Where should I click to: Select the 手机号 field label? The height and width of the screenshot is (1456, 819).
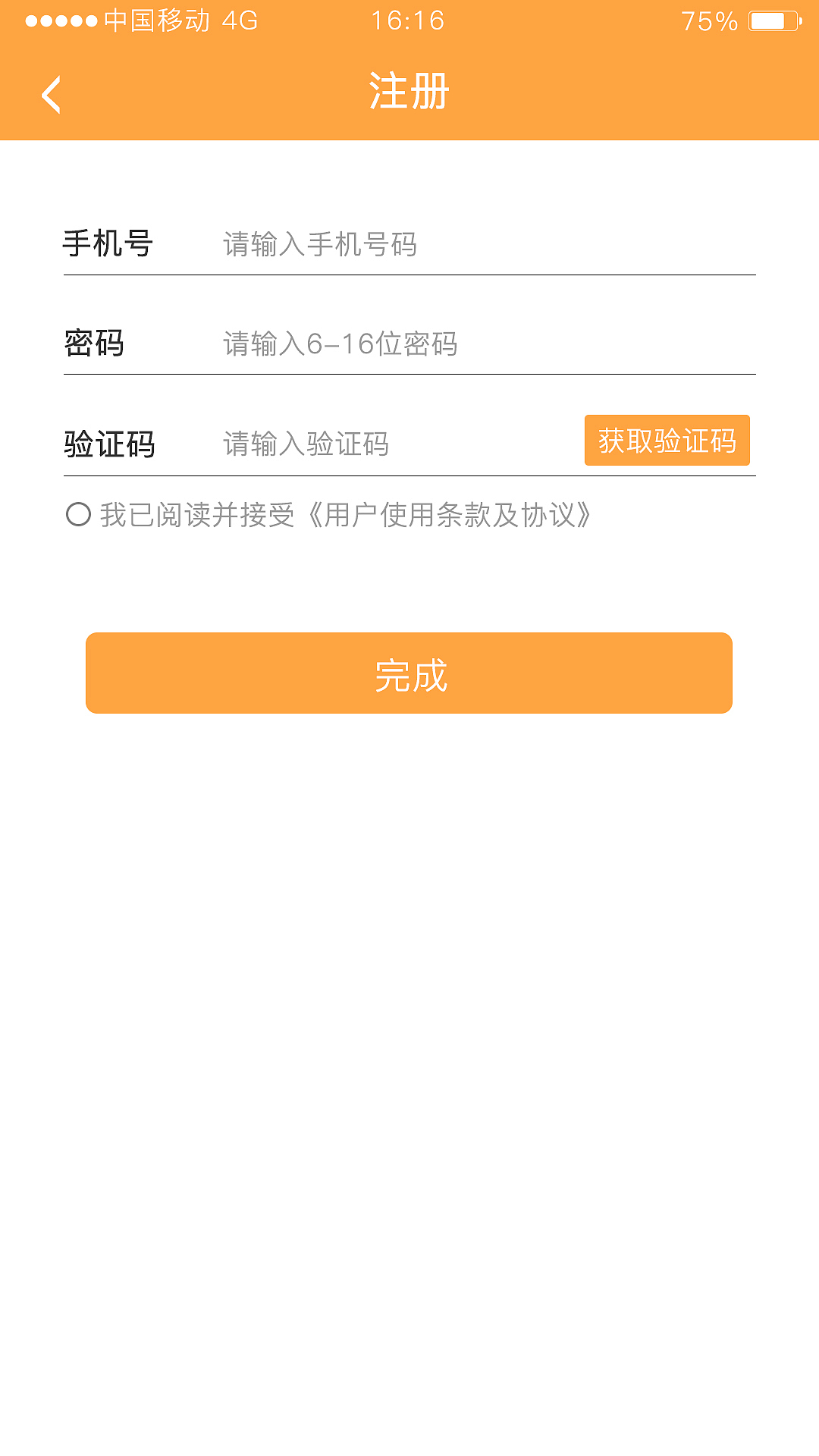(x=111, y=243)
